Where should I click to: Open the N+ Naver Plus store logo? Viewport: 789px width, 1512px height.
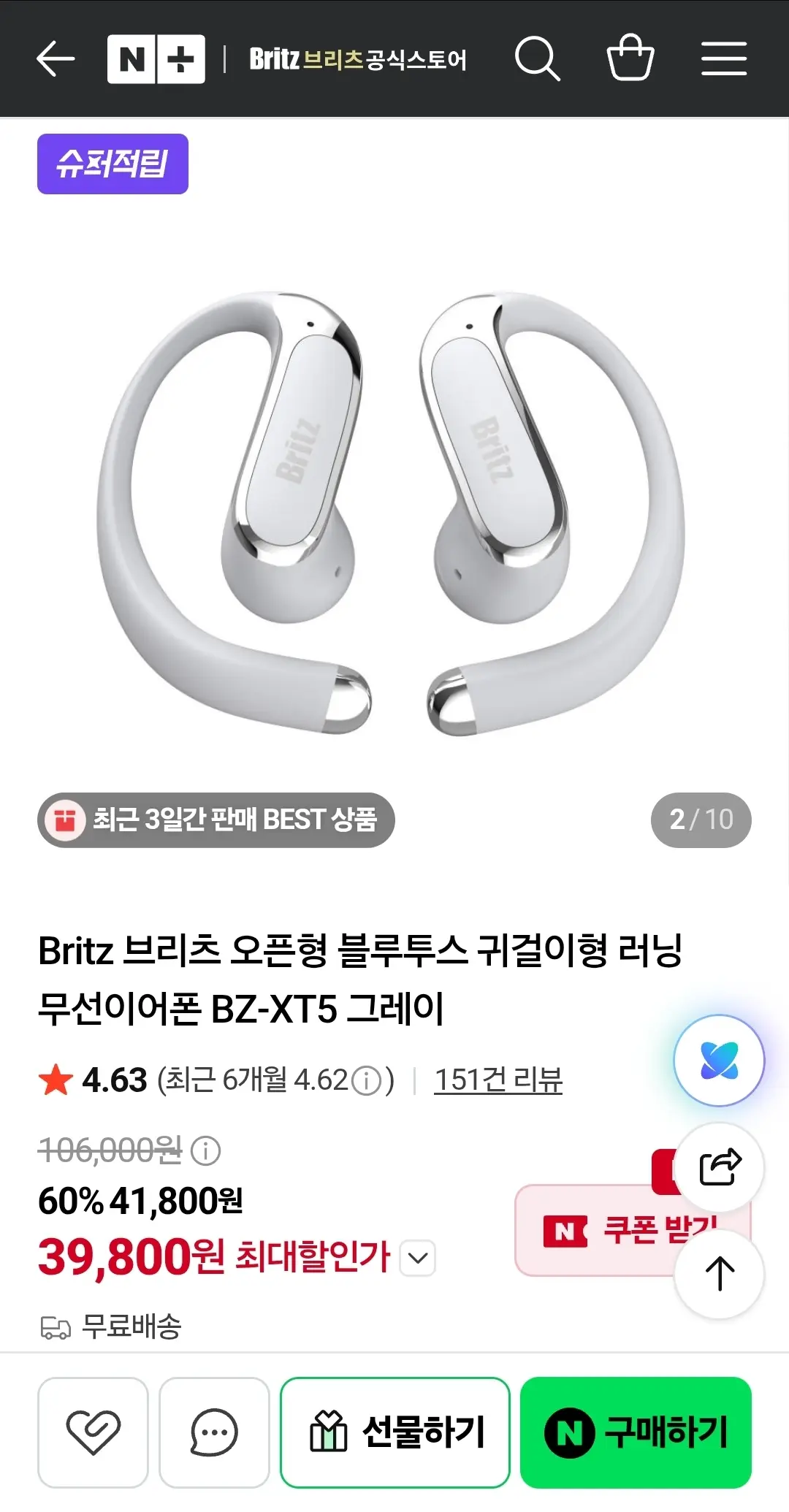pyautogui.click(x=156, y=59)
